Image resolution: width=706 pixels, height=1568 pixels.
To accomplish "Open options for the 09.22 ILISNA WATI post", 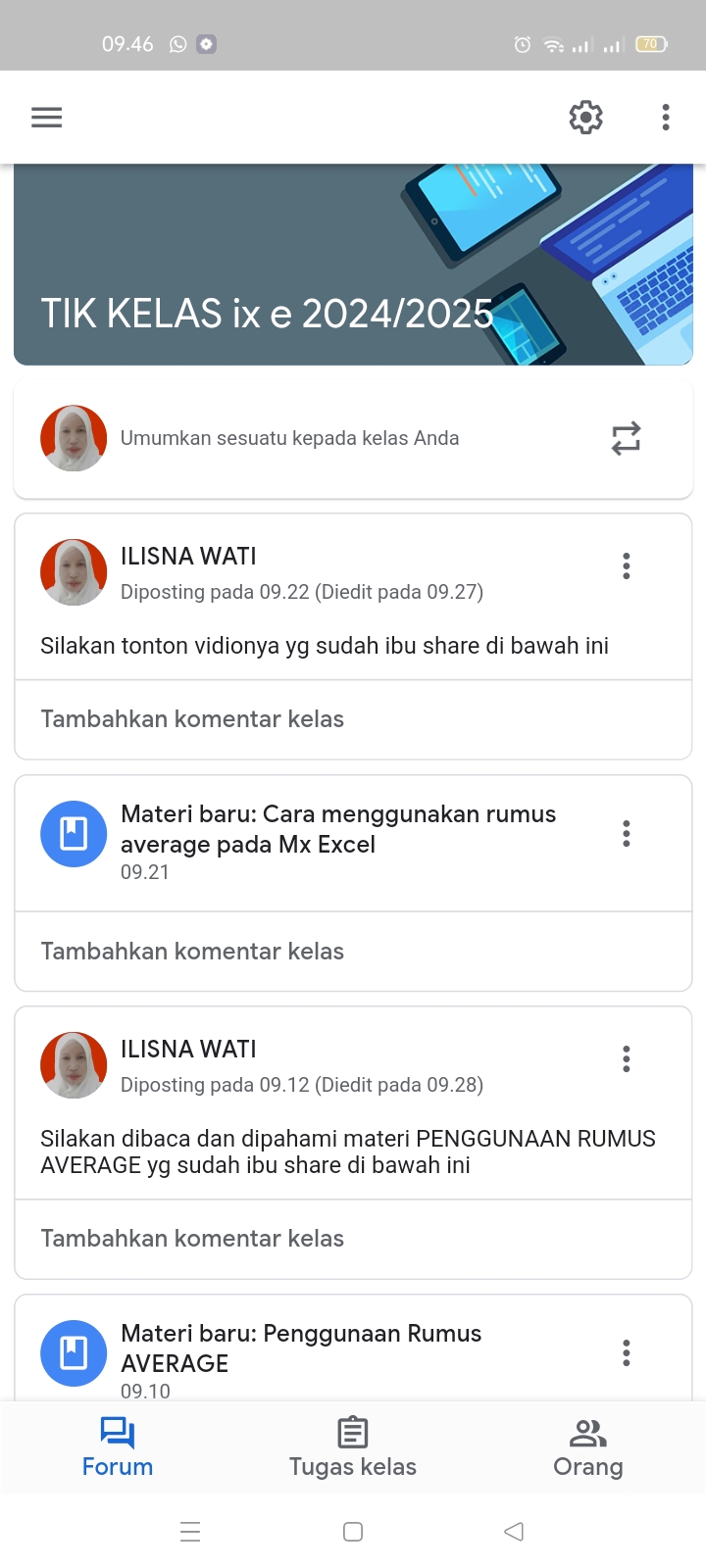I will click(x=626, y=565).
